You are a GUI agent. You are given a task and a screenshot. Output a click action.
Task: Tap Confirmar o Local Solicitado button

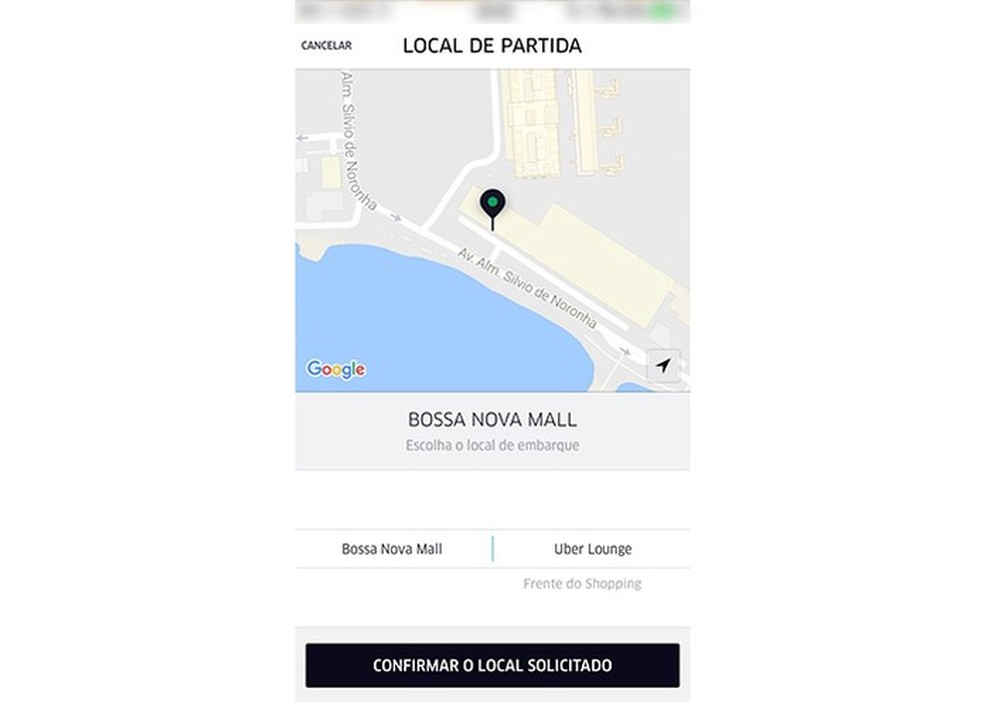click(492, 665)
